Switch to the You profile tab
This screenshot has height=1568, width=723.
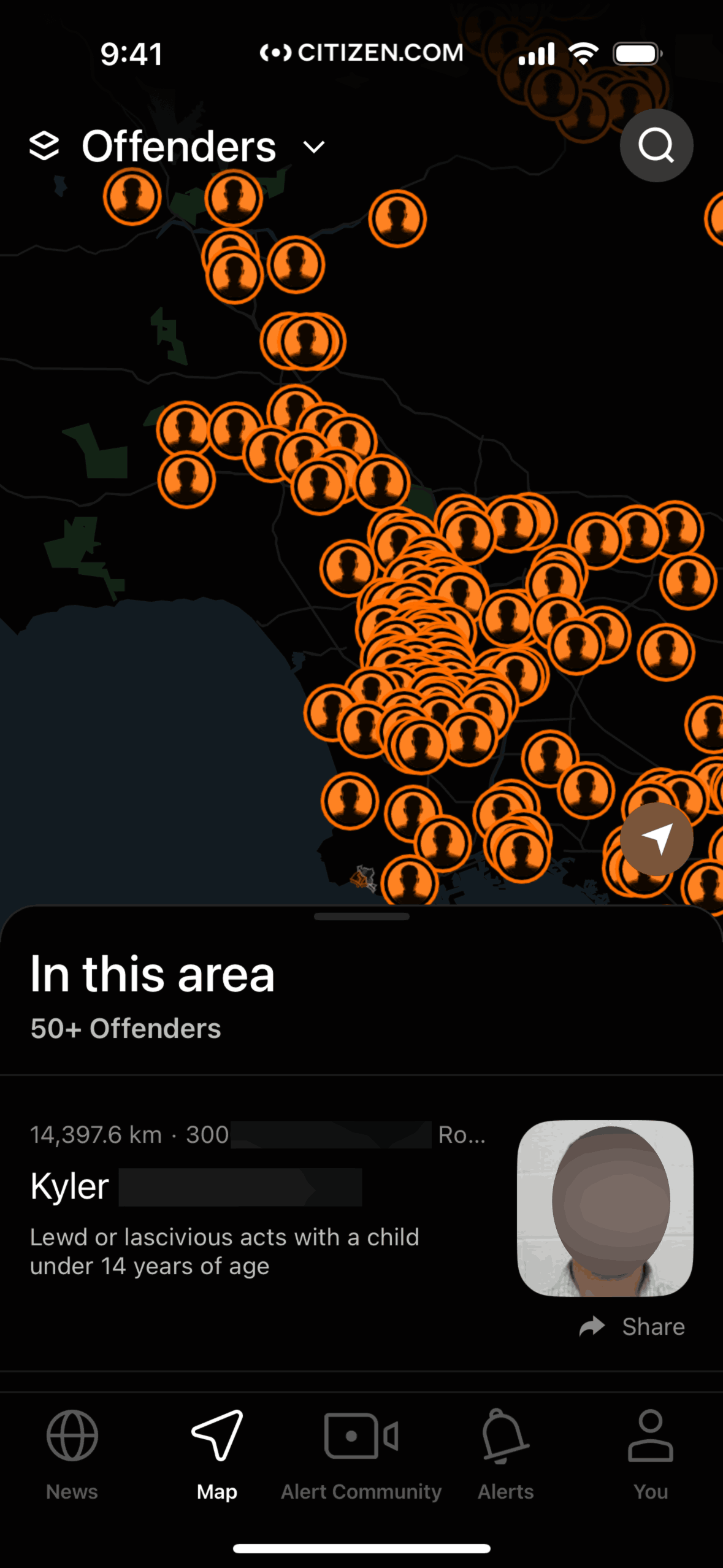[650, 1454]
